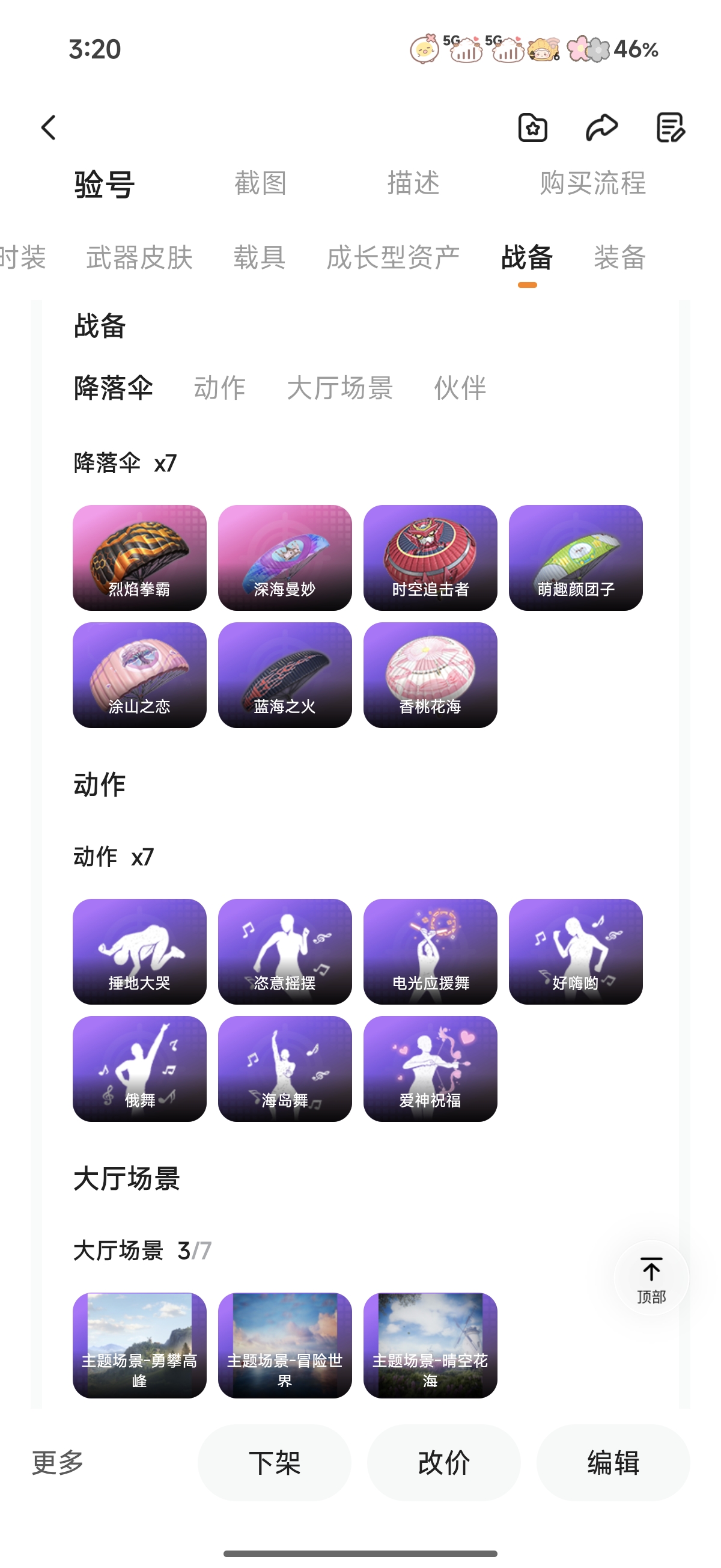Switch to the 装备 category tab
This screenshot has width=721, height=1568.
click(x=619, y=257)
